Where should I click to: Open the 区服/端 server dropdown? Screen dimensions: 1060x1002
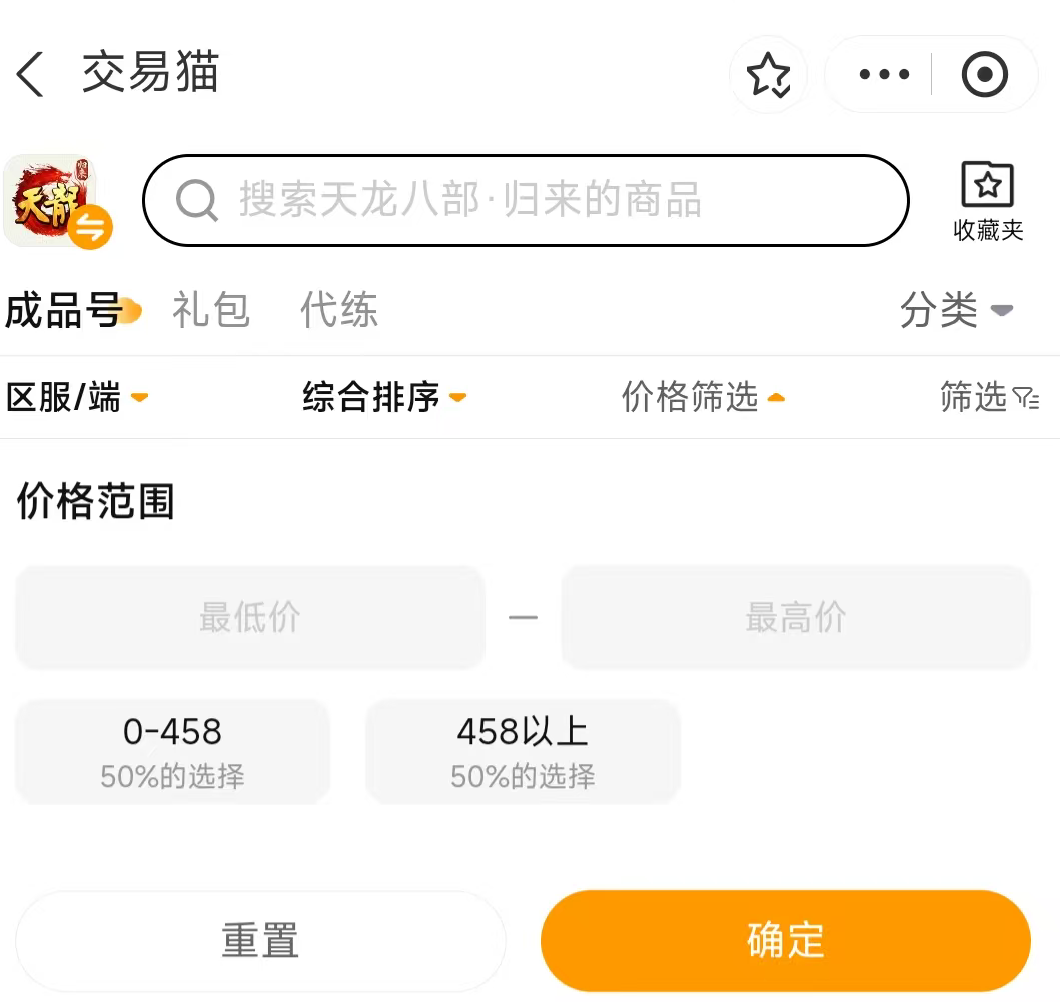77,397
